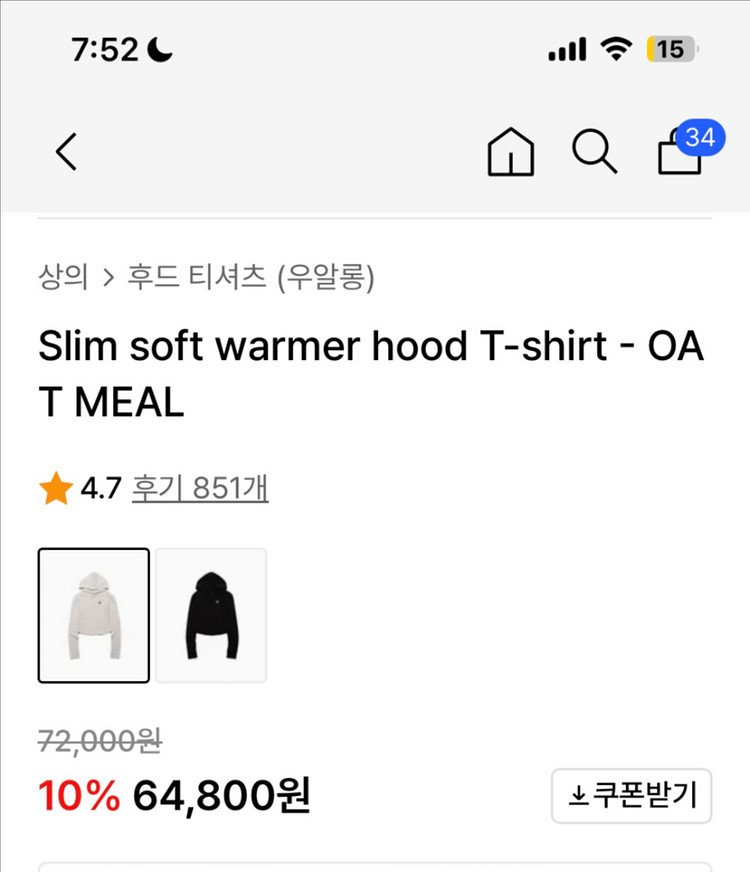Download coupon with 쿠폰받기
Screen dimensions: 750x872
pyautogui.click(x=631, y=796)
